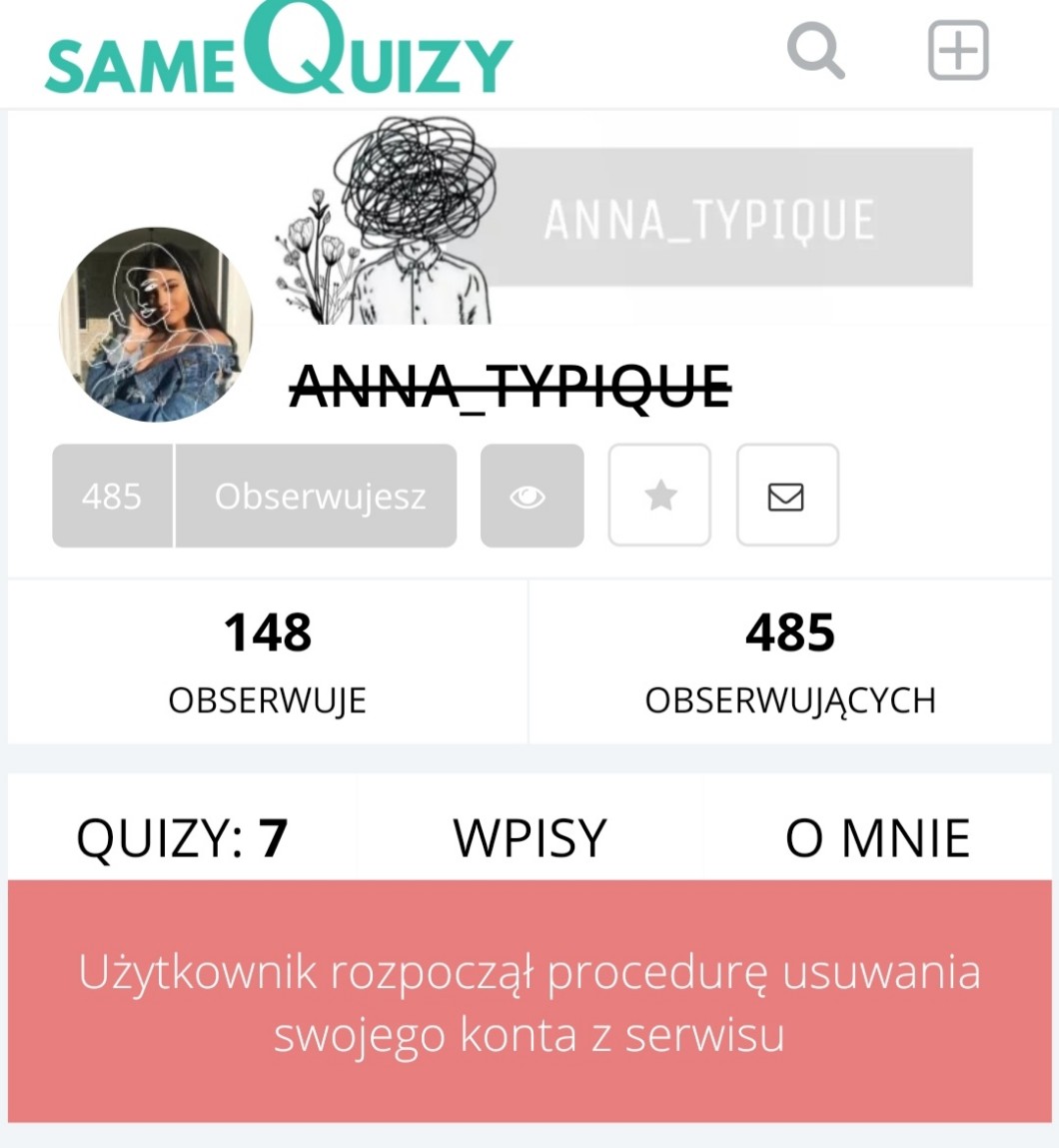Image resolution: width=1059 pixels, height=1148 pixels.
Task: Open the search magnifier icon
Action: point(815,51)
